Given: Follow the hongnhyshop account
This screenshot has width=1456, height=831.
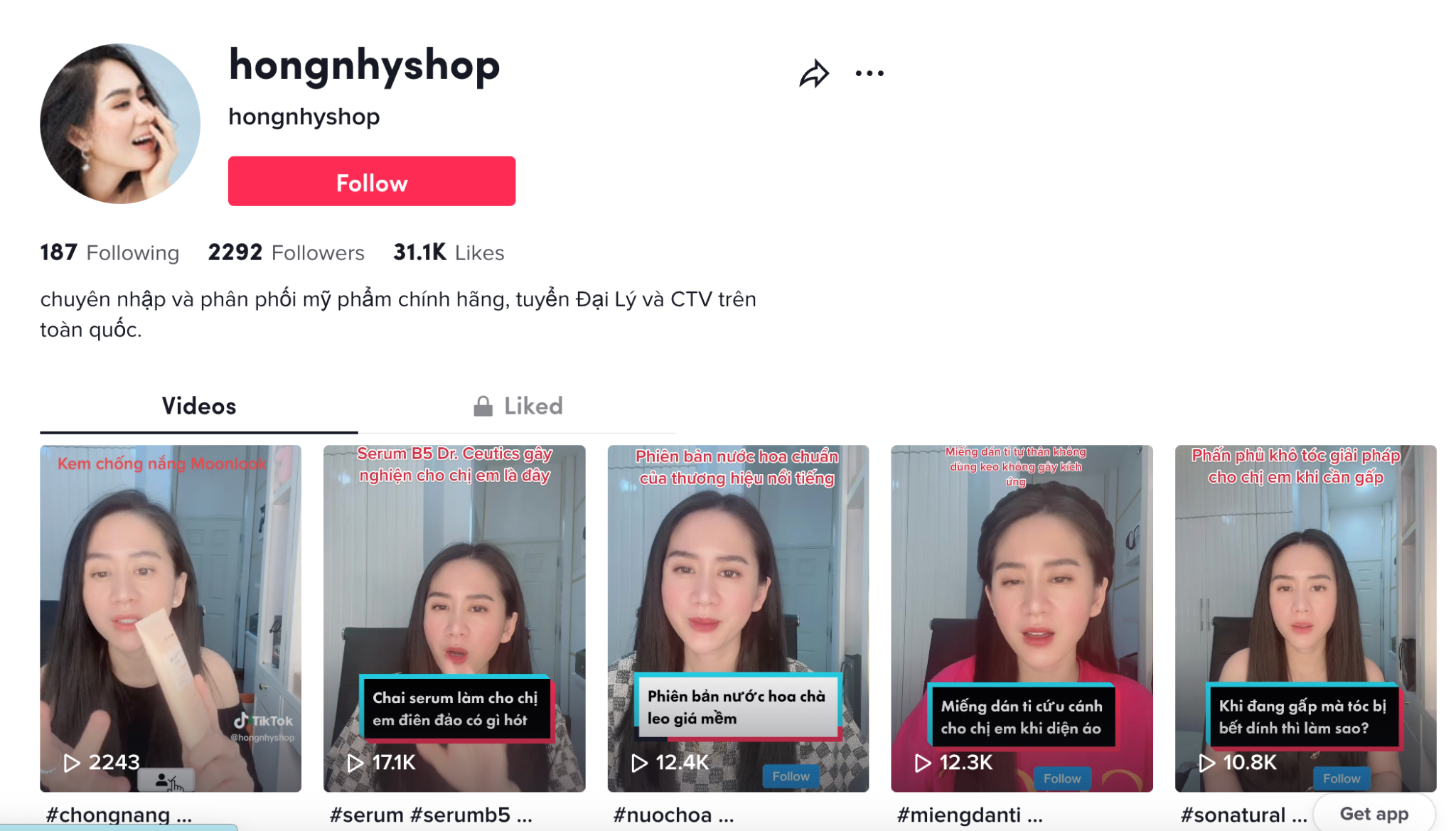Looking at the screenshot, I should point(371,182).
